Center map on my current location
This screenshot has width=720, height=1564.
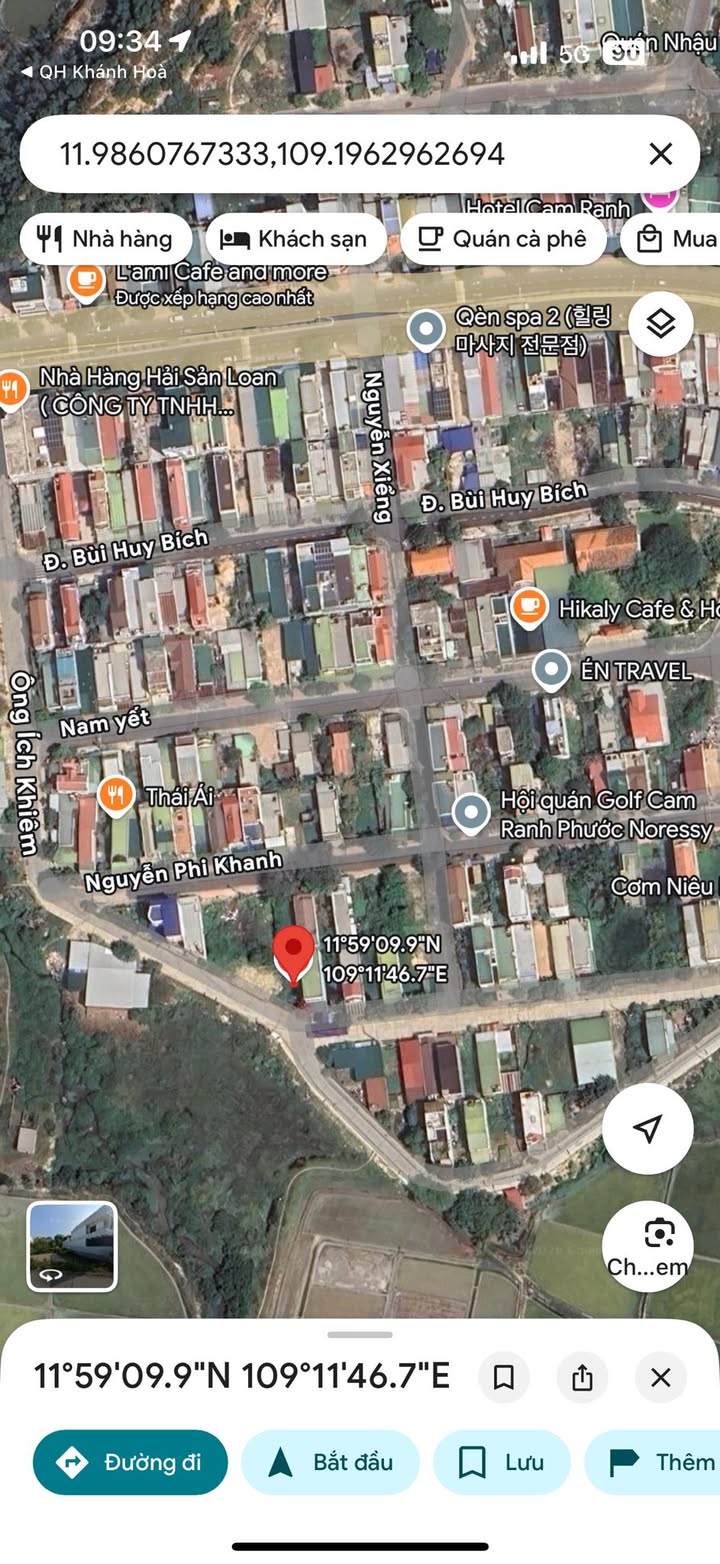[x=647, y=1129]
